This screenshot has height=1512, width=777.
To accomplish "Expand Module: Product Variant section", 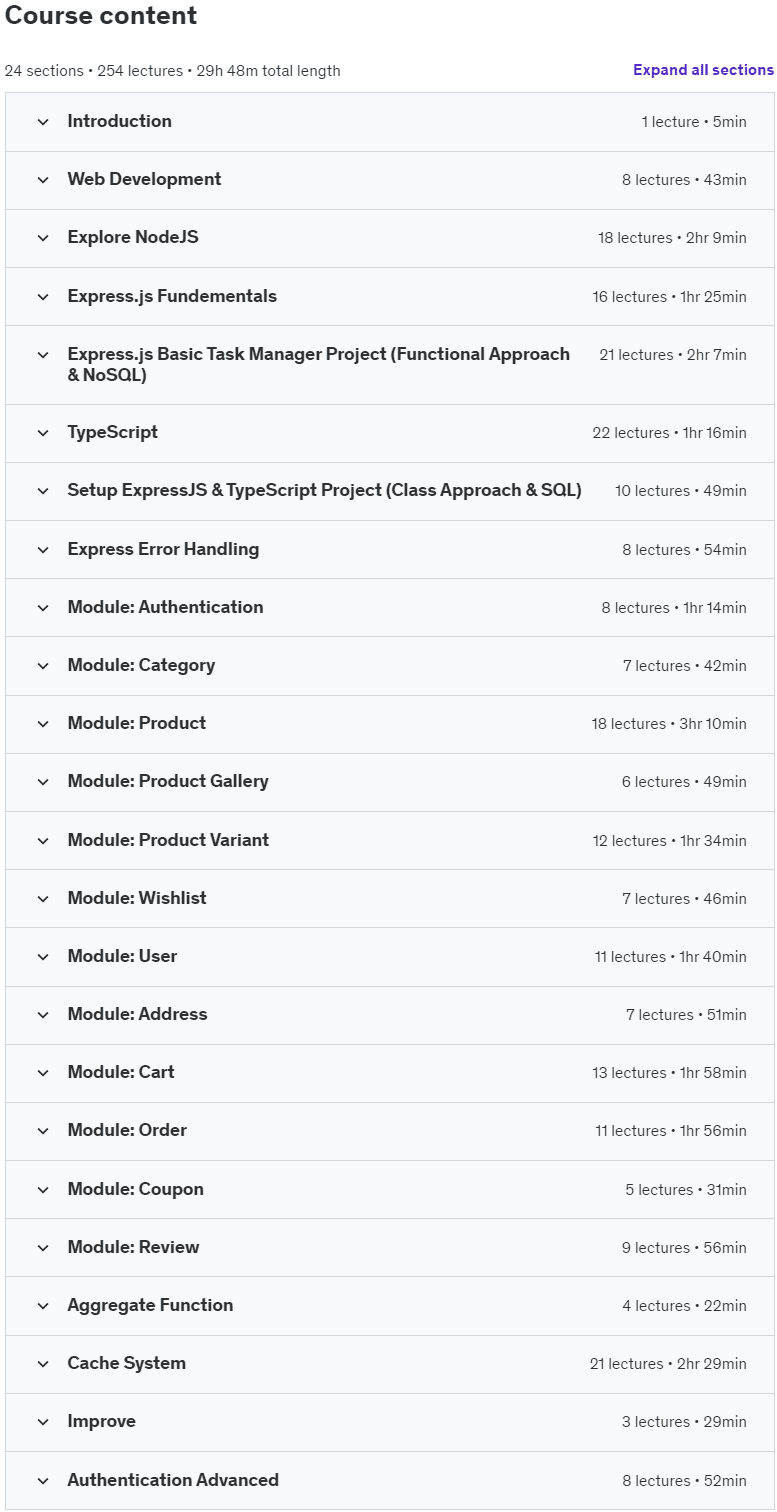I will coord(168,840).
